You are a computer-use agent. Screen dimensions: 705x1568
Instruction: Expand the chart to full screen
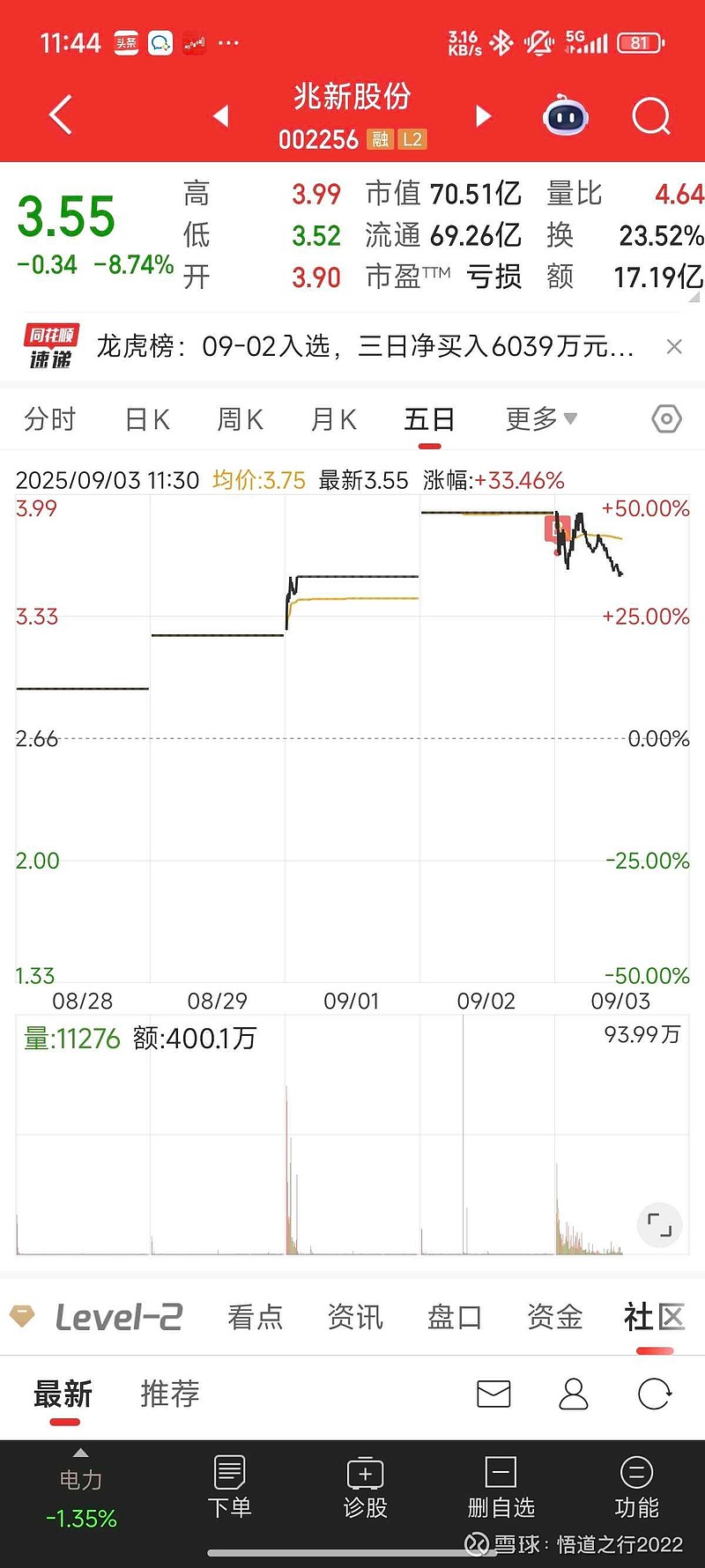tap(659, 1224)
